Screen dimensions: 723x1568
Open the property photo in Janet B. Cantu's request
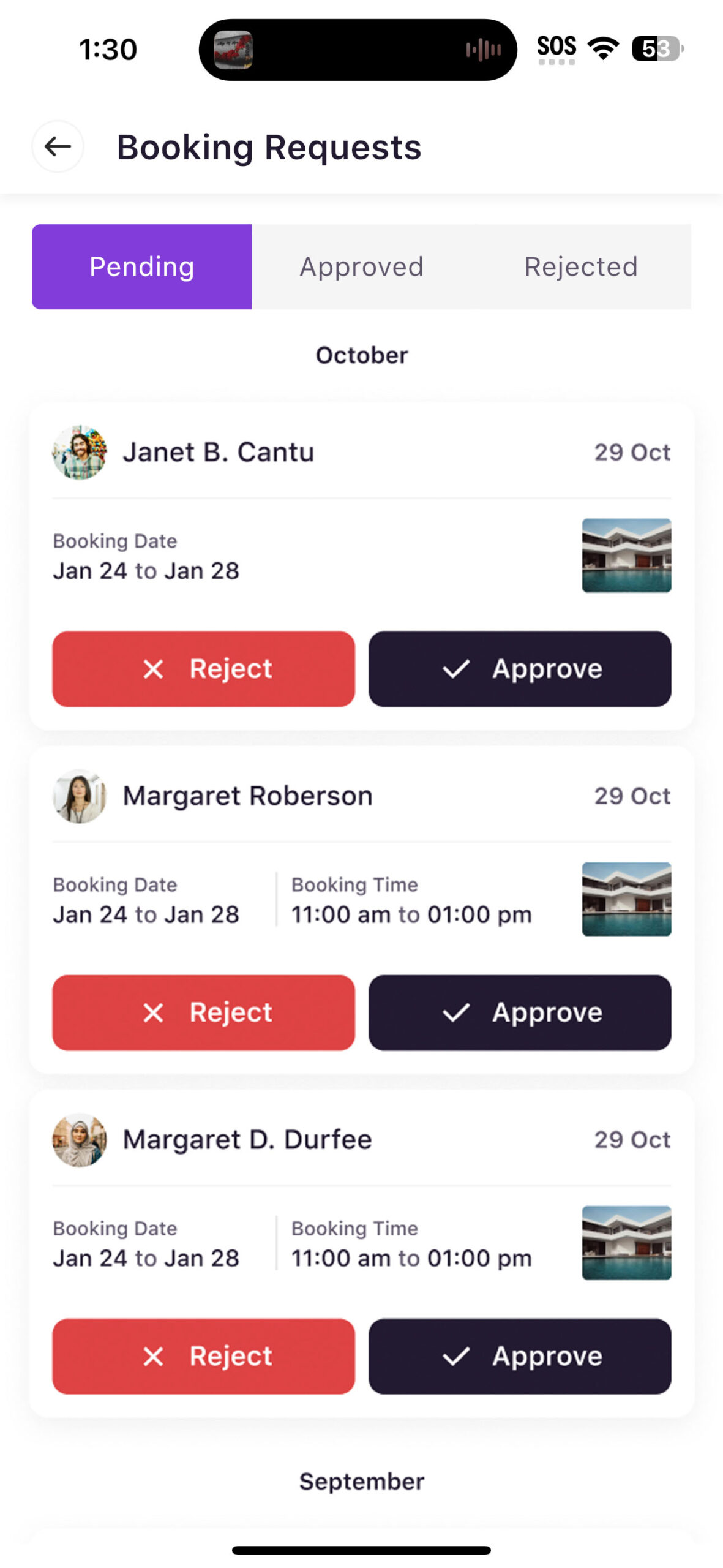tap(626, 556)
